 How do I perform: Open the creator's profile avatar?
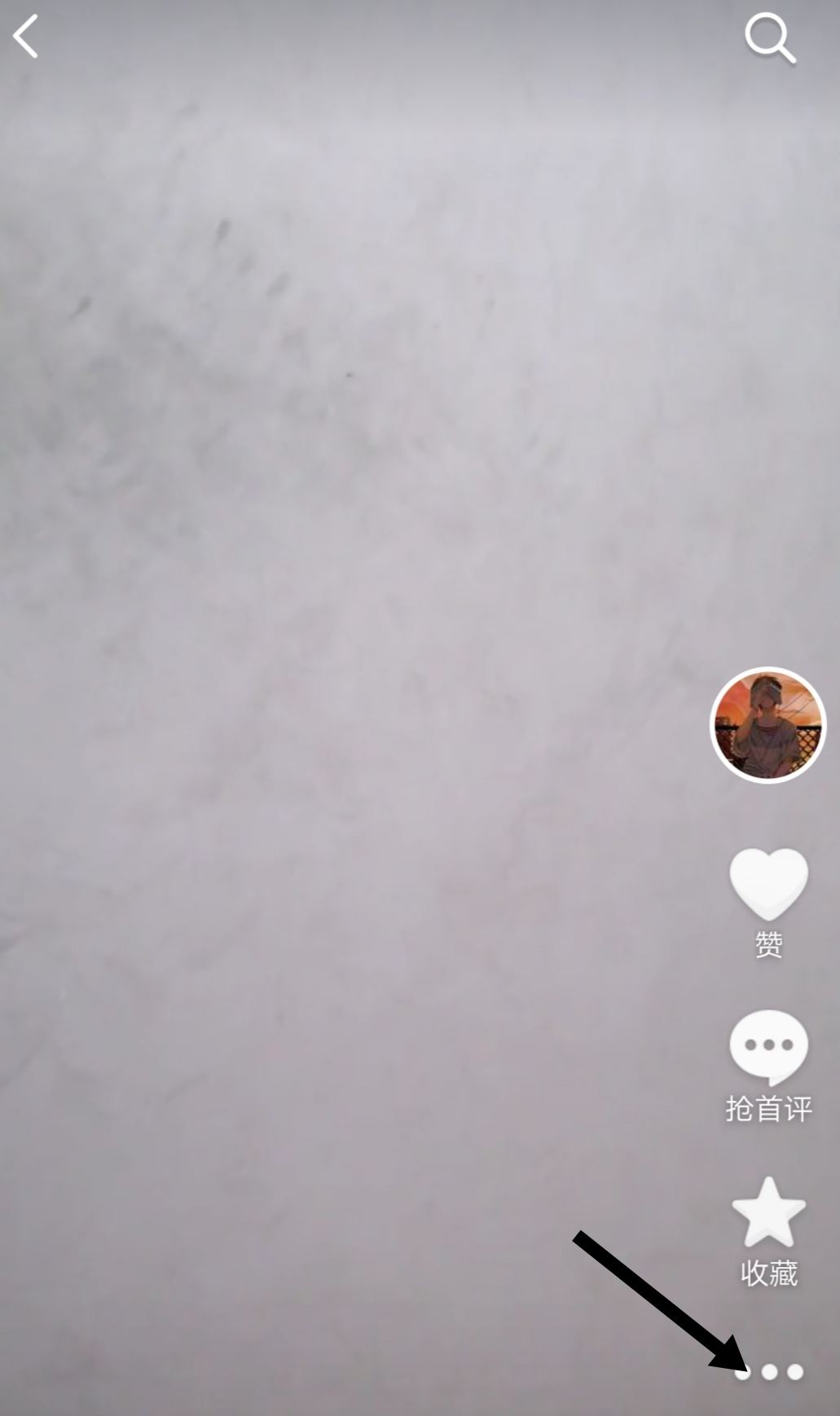point(767,724)
